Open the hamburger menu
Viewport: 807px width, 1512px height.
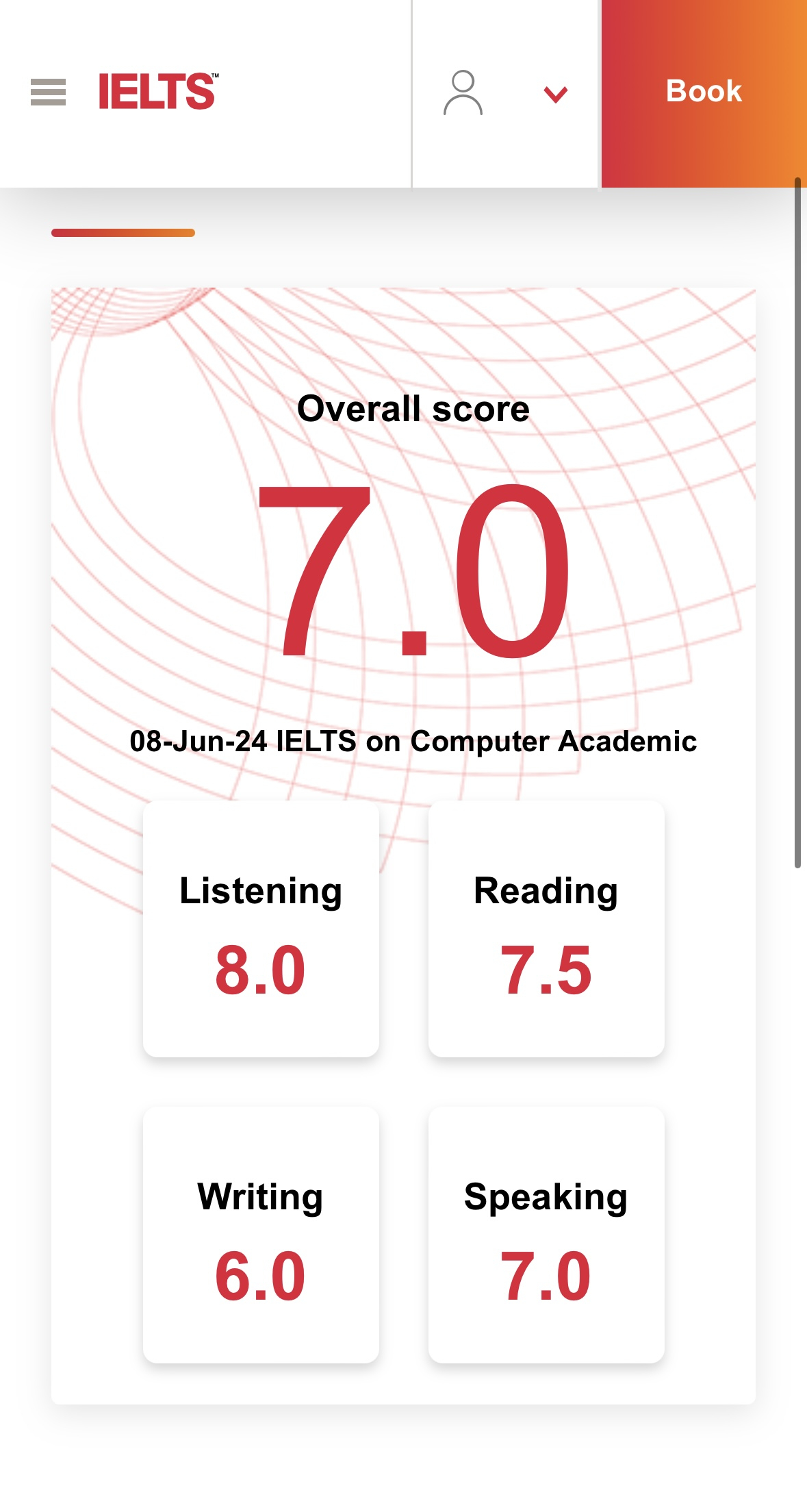[x=48, y=92]
